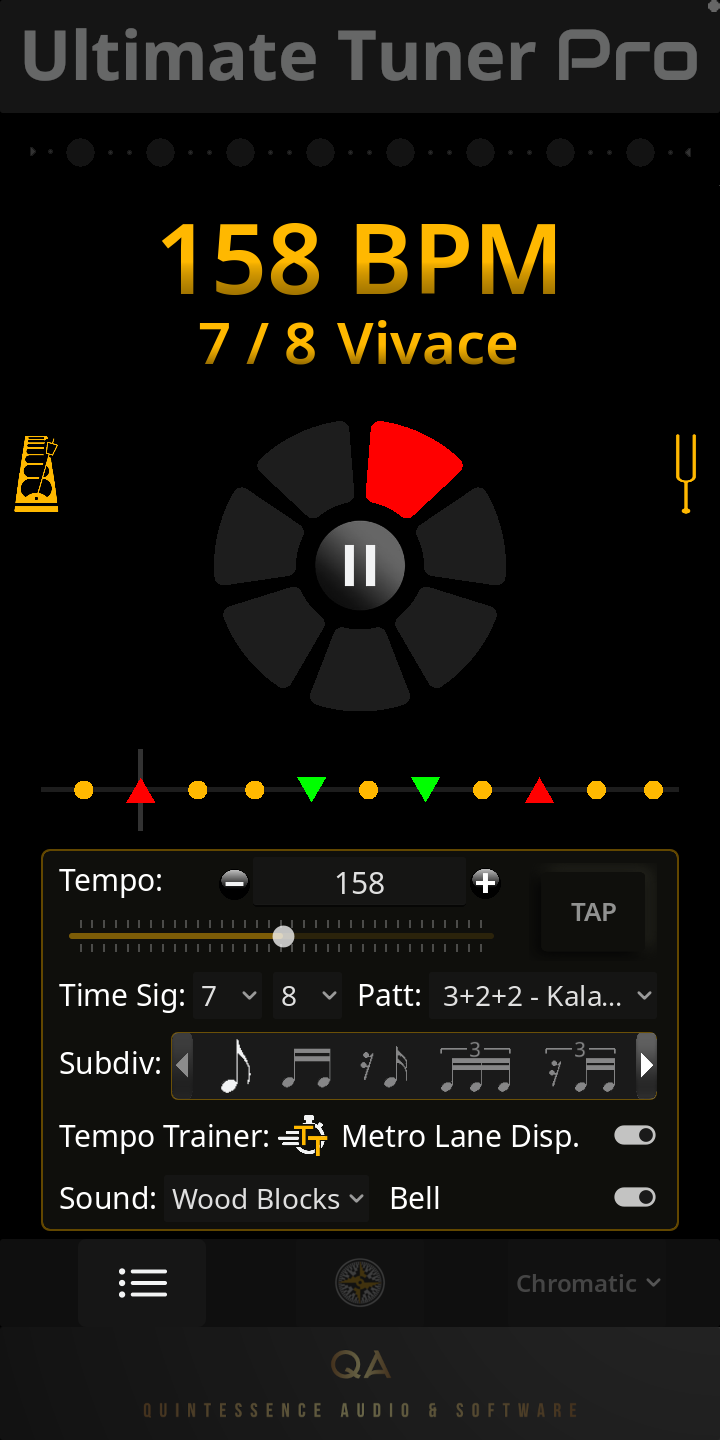Open the time signature numerator dropdown showing 7

tap(227, 995)
